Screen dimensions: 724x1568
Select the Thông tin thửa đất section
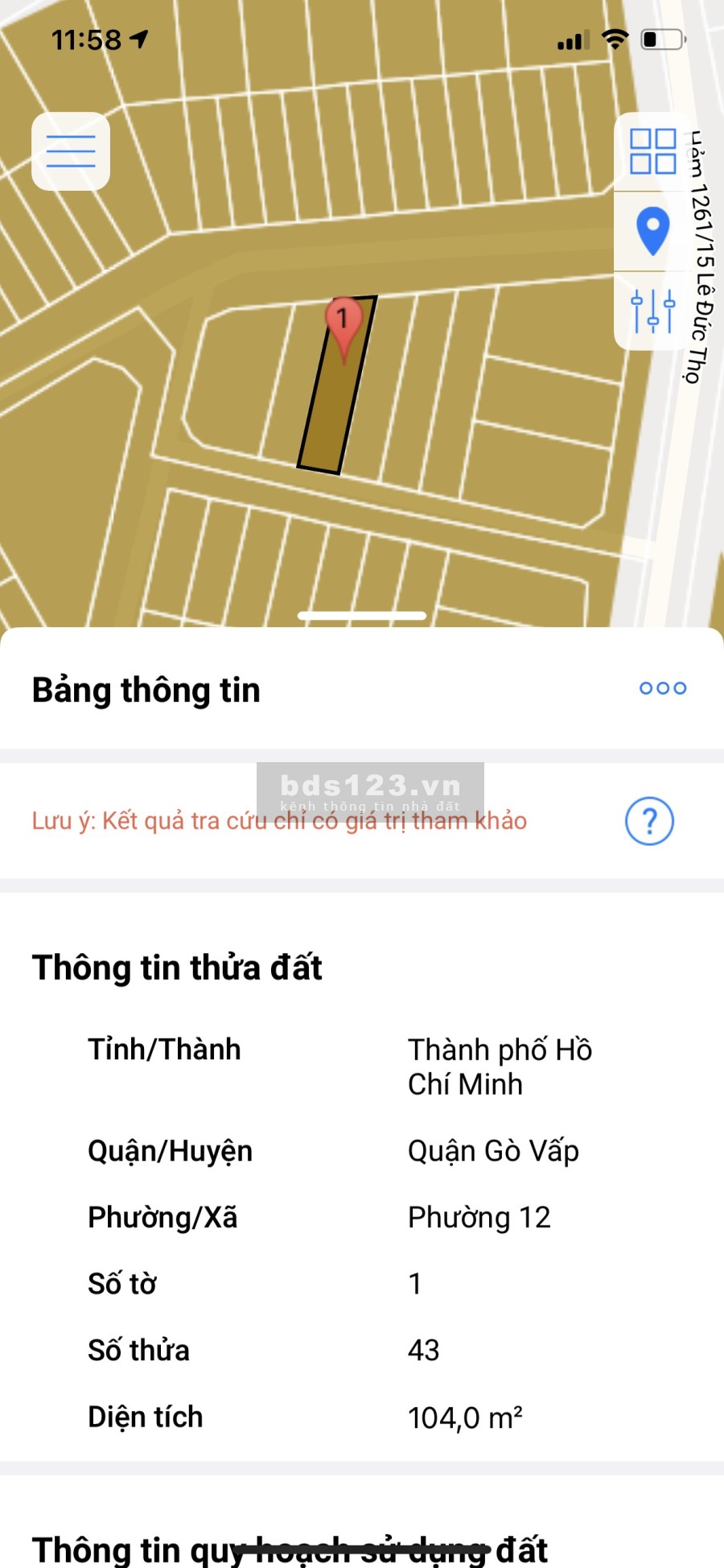click(x=176, y=968)
